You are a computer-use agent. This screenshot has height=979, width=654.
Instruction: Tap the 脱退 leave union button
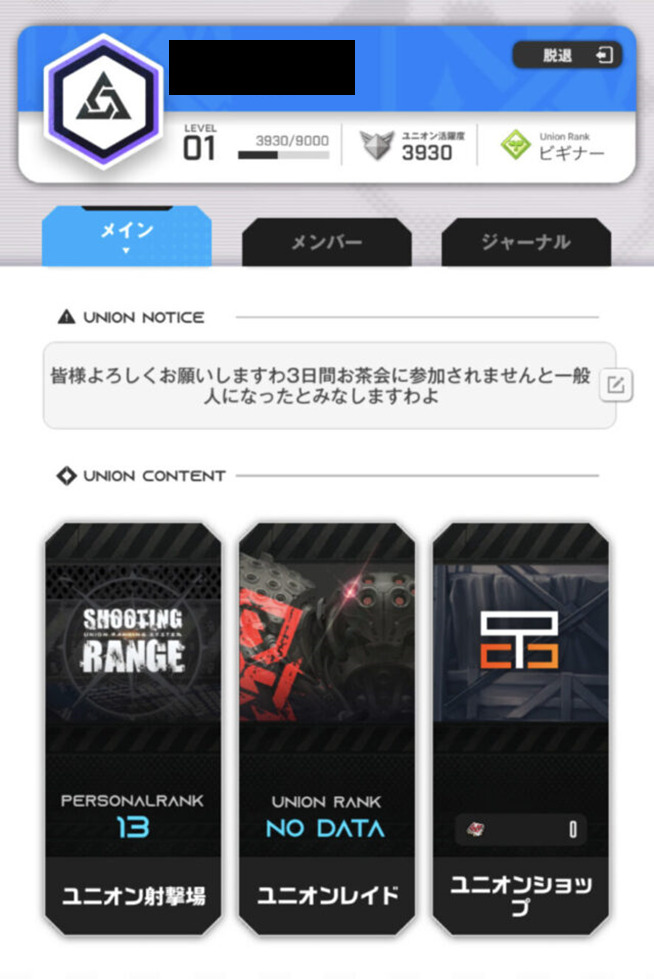[x=567, y=56]
